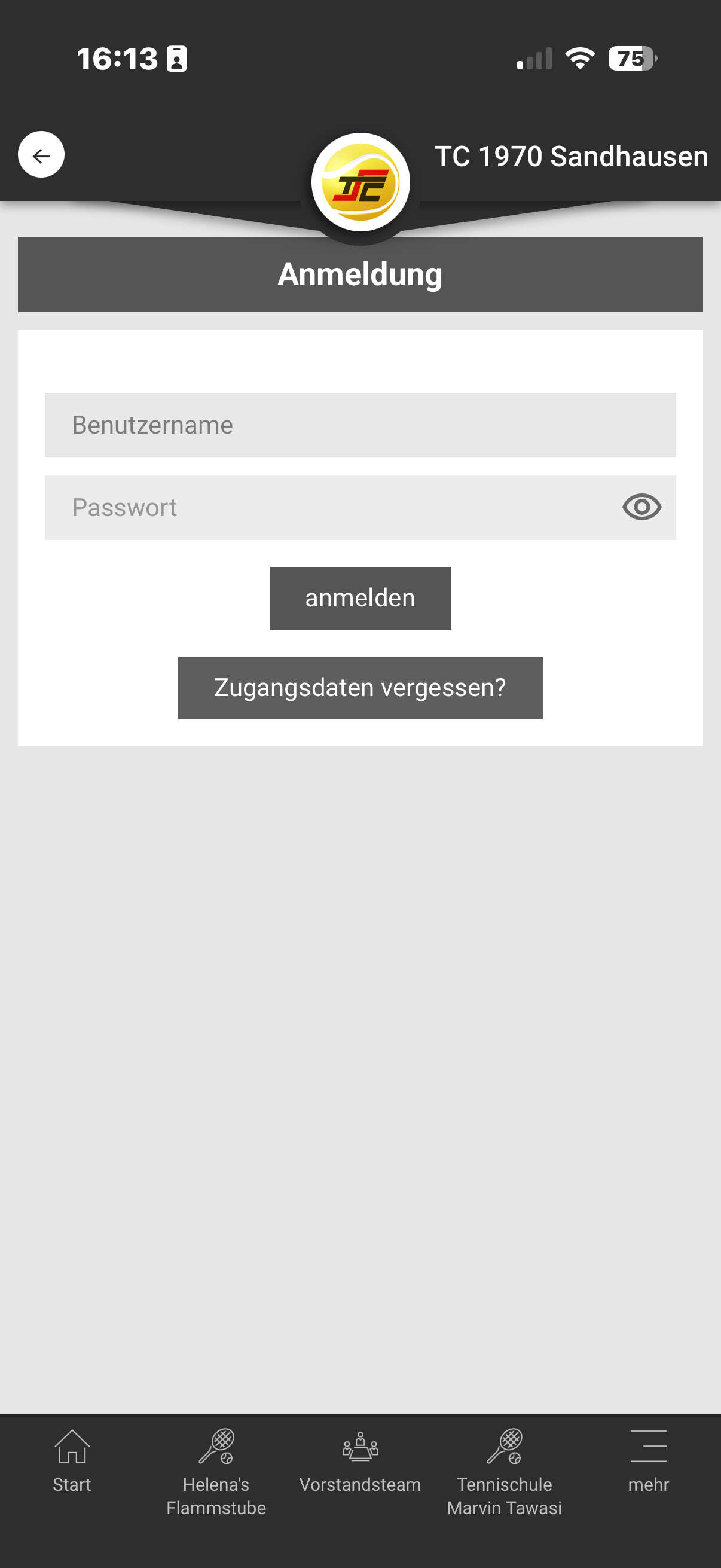
Task: Tap the anmelden button
Action: pos(359,598)
